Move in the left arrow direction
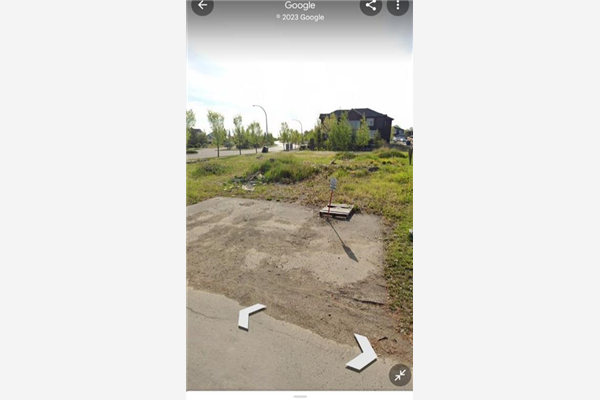600x400 pixels. click(x=250, y=315)
